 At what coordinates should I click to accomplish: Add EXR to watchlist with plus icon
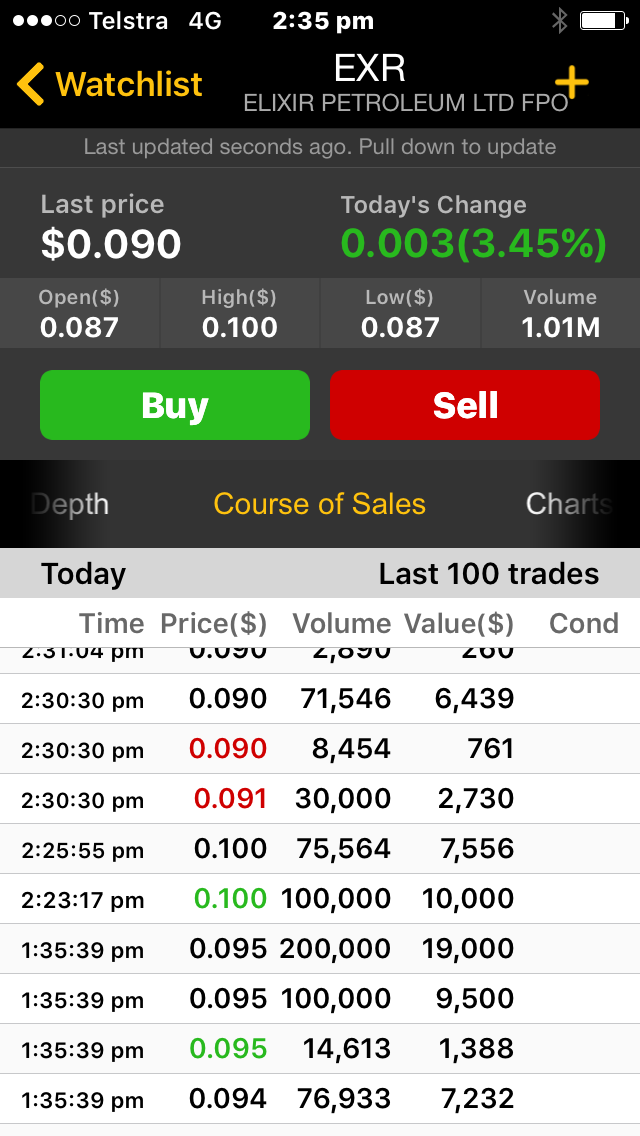pyautogui.click(x=572, y=82)
